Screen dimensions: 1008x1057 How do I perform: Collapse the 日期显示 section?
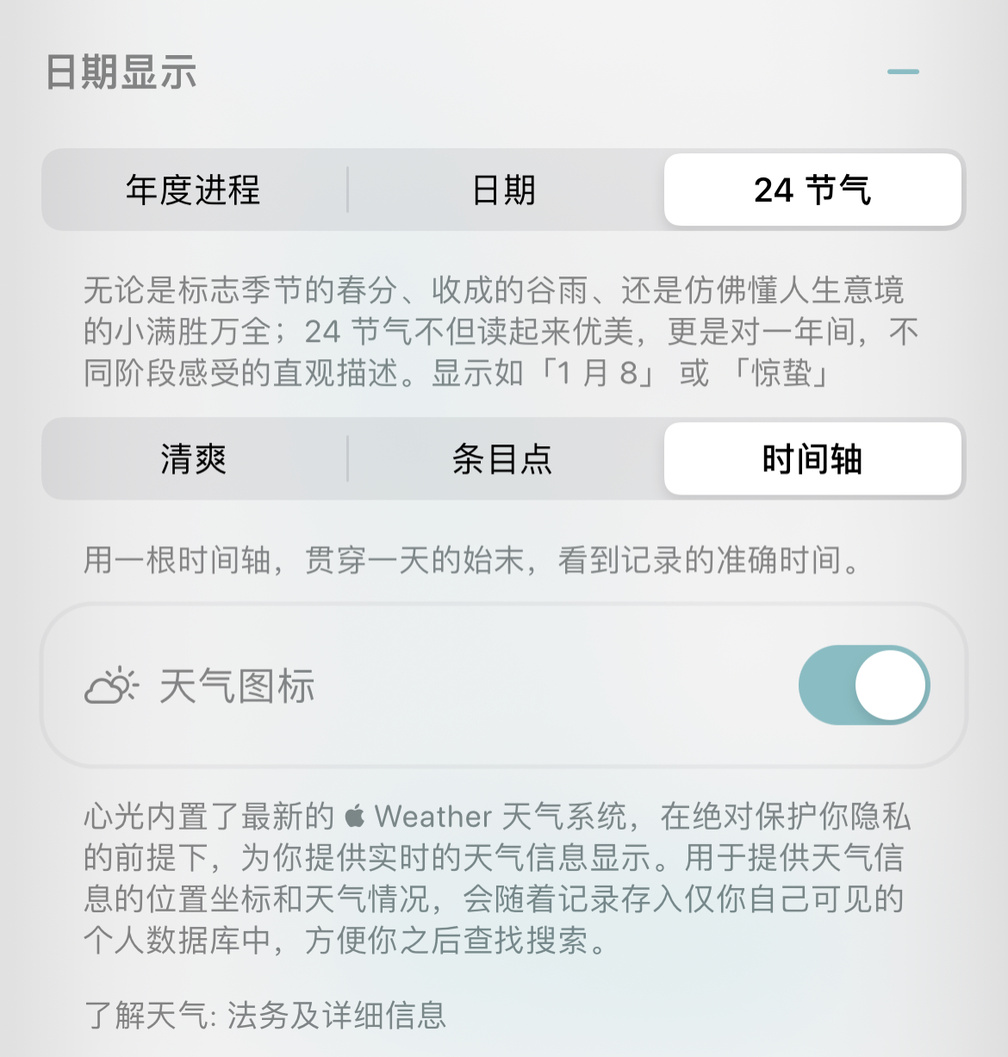(x=902, y=72)
